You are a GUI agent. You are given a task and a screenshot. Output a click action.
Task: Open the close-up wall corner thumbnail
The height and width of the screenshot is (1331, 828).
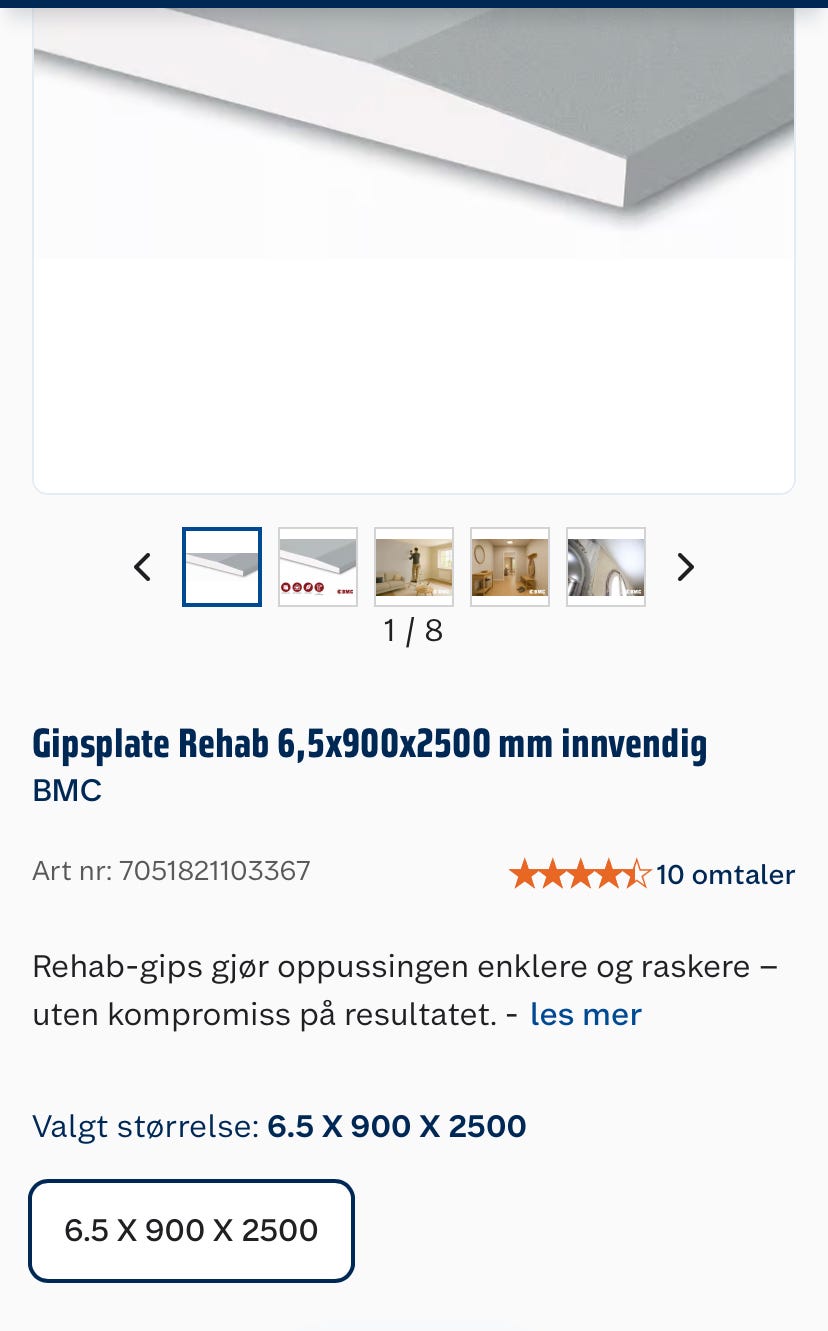click(x=605, y=567)
